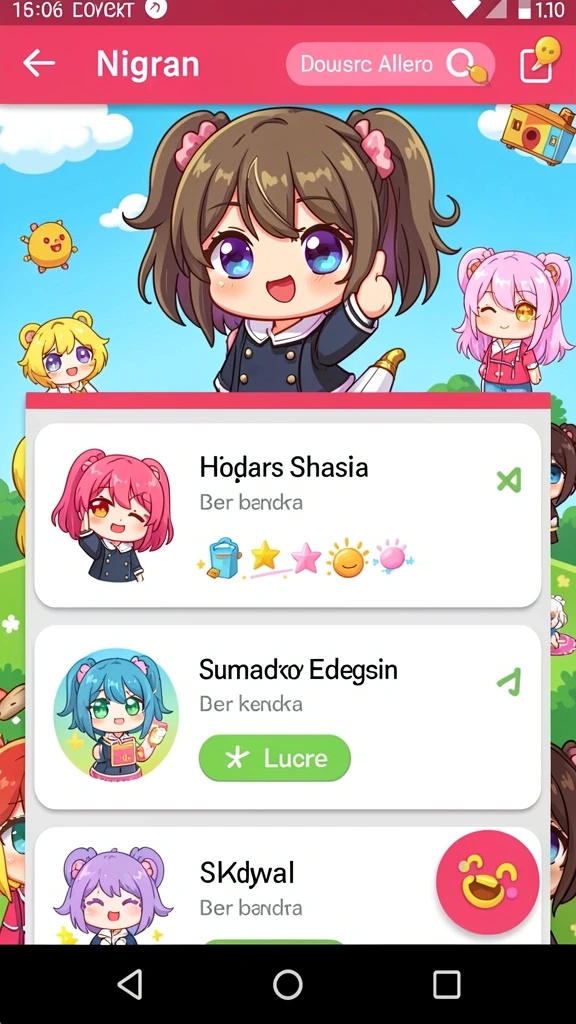Tap the system back button
Image resolution: width=576 pixels, height=1024 pixels.
(130, 984)
